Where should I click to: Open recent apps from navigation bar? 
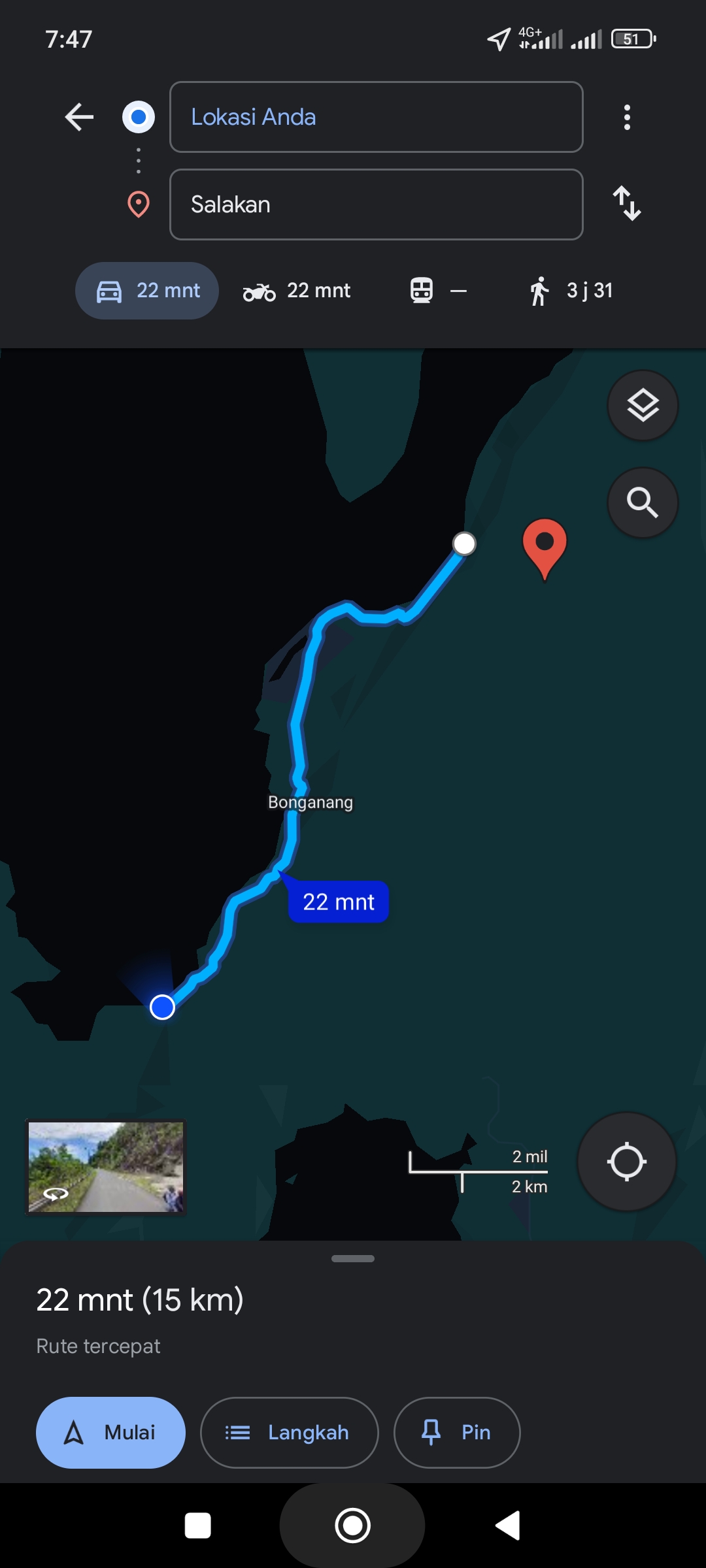pyautogui.click(x=198, y=1526)
